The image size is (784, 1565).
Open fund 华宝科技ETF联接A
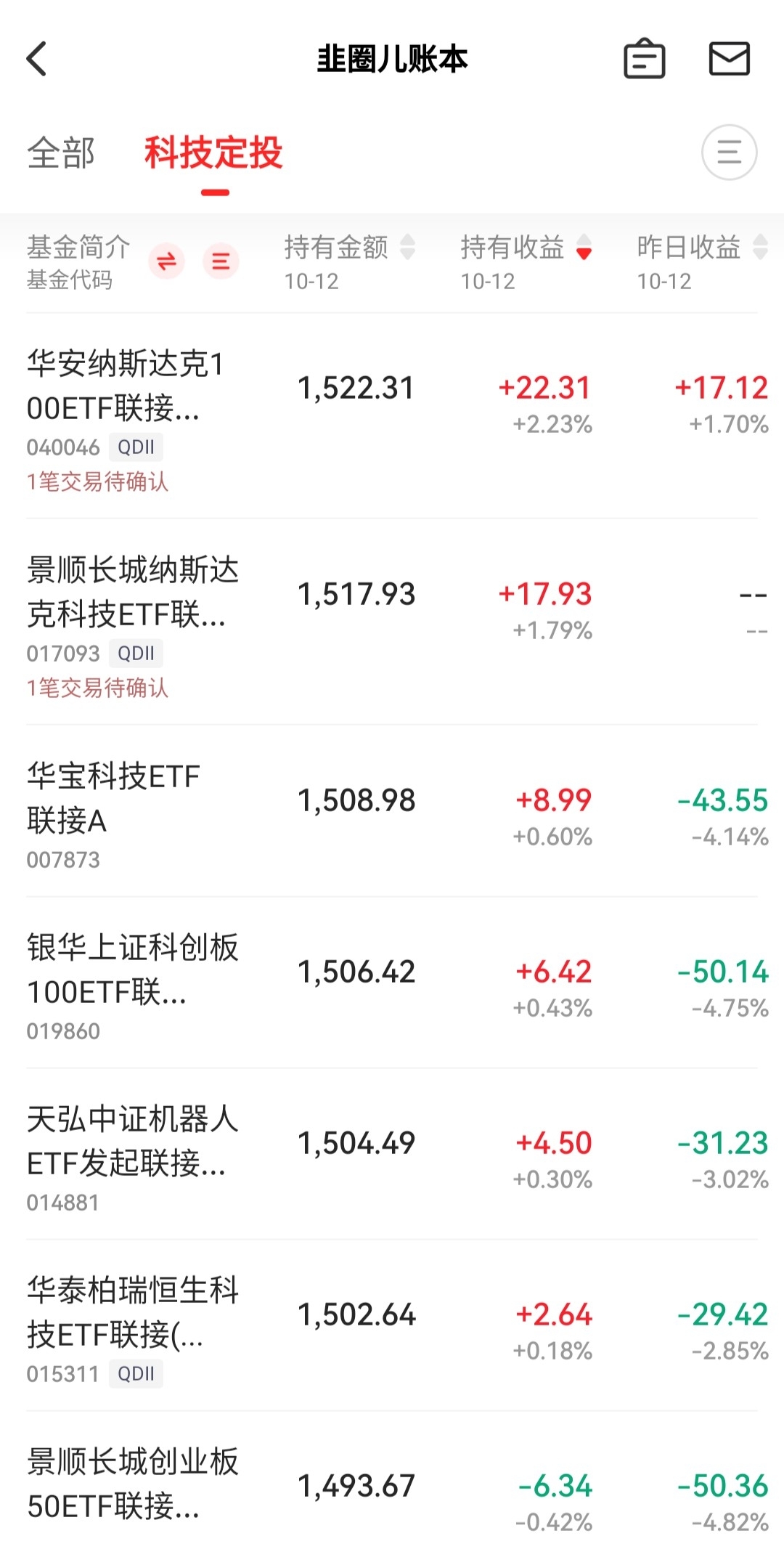392,811
